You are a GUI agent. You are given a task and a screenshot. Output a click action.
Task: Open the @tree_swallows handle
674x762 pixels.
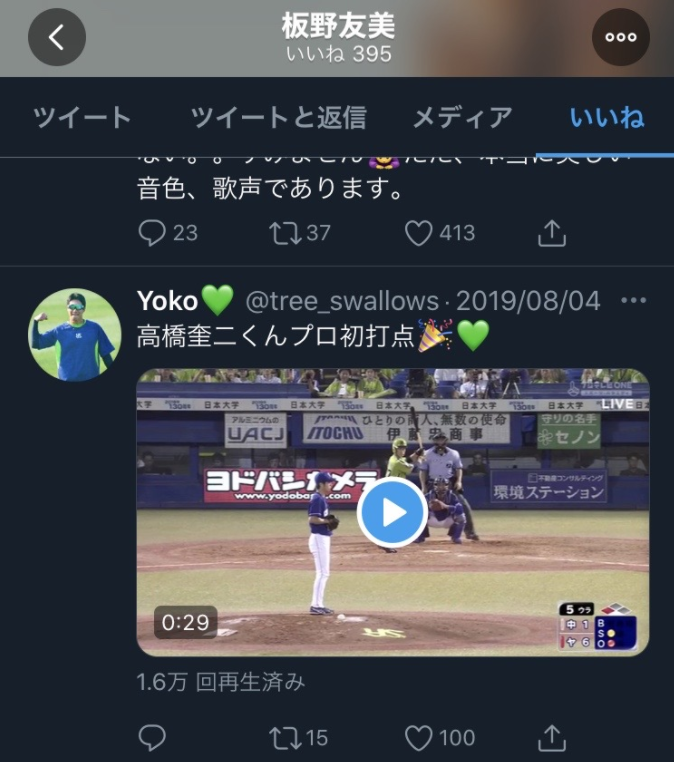tap(342, 301)
